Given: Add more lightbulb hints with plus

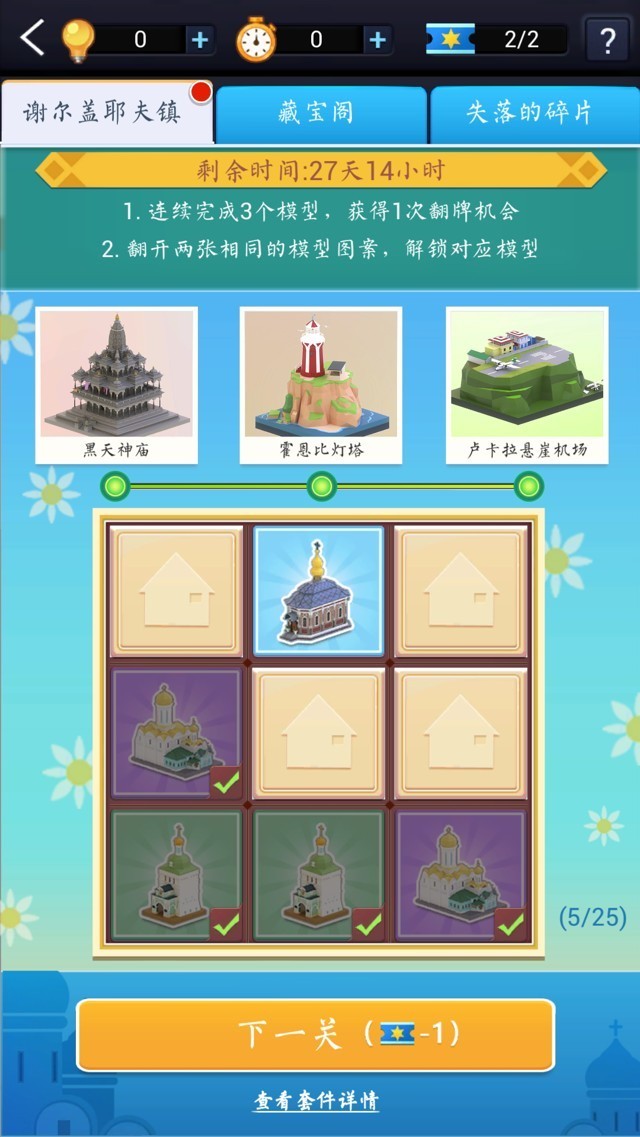Looking at the screenshot, I should pyautogui.click(x=200, y=40).
